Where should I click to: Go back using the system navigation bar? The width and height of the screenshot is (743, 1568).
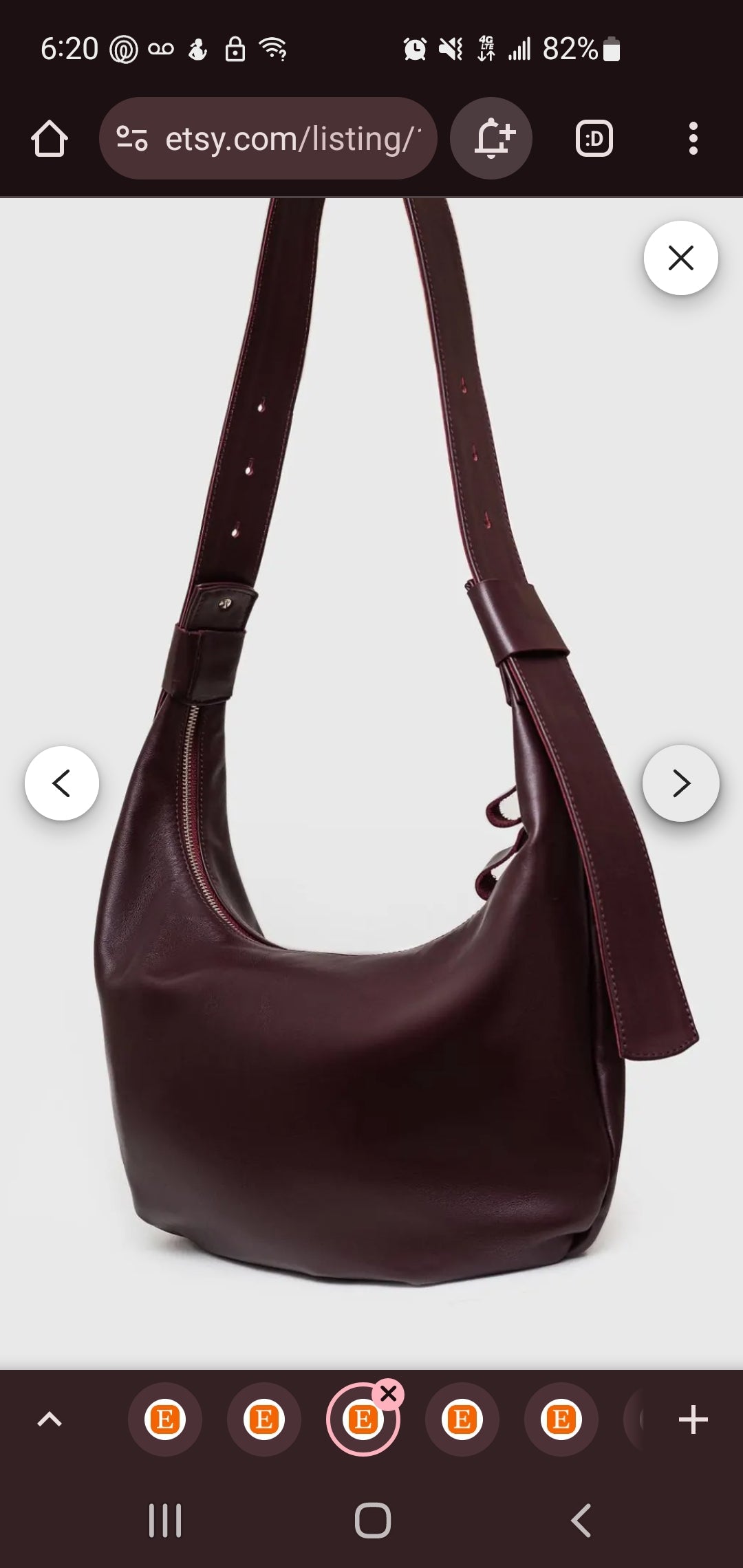pyautogui.click(x=581, y=1521)
